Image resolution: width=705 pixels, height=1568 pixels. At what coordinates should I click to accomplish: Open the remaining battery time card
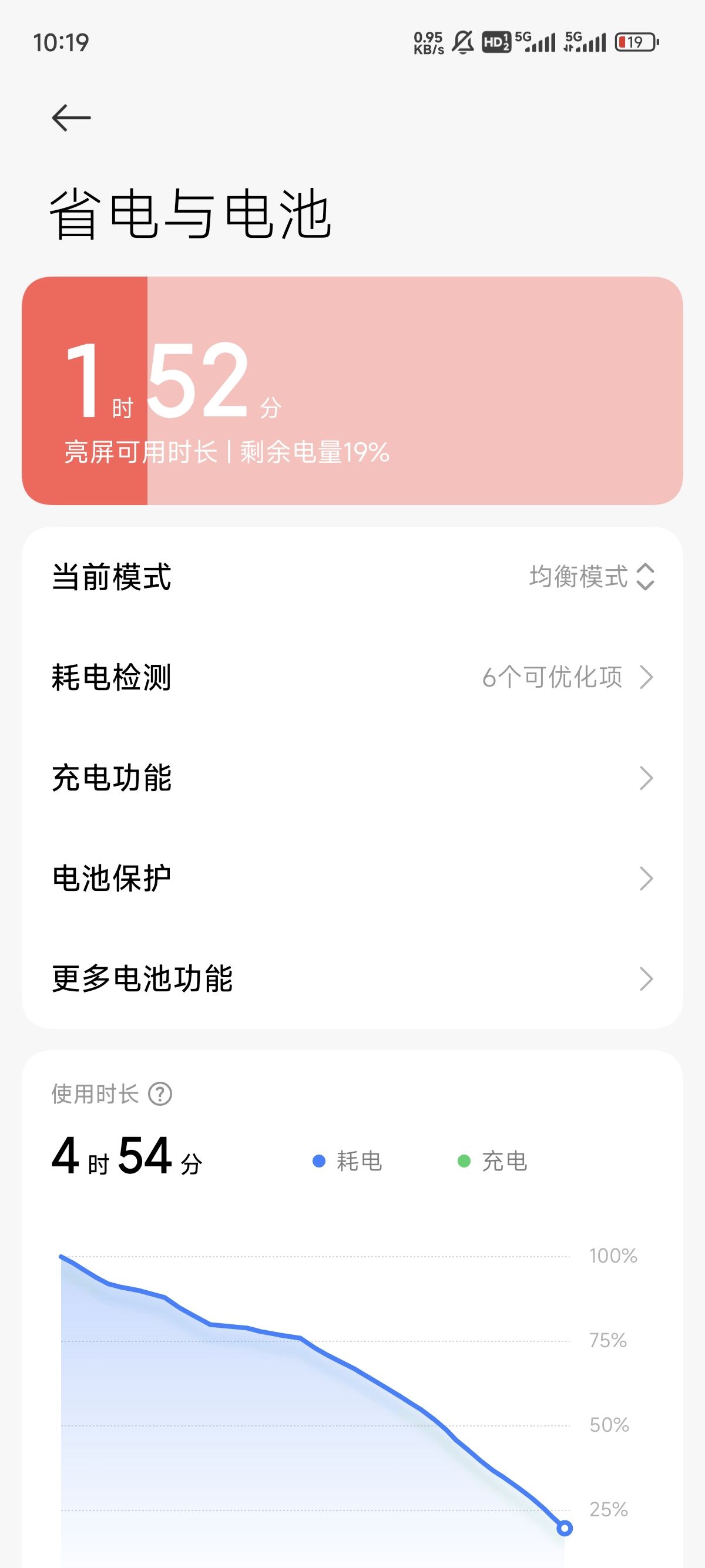[352, 390]
